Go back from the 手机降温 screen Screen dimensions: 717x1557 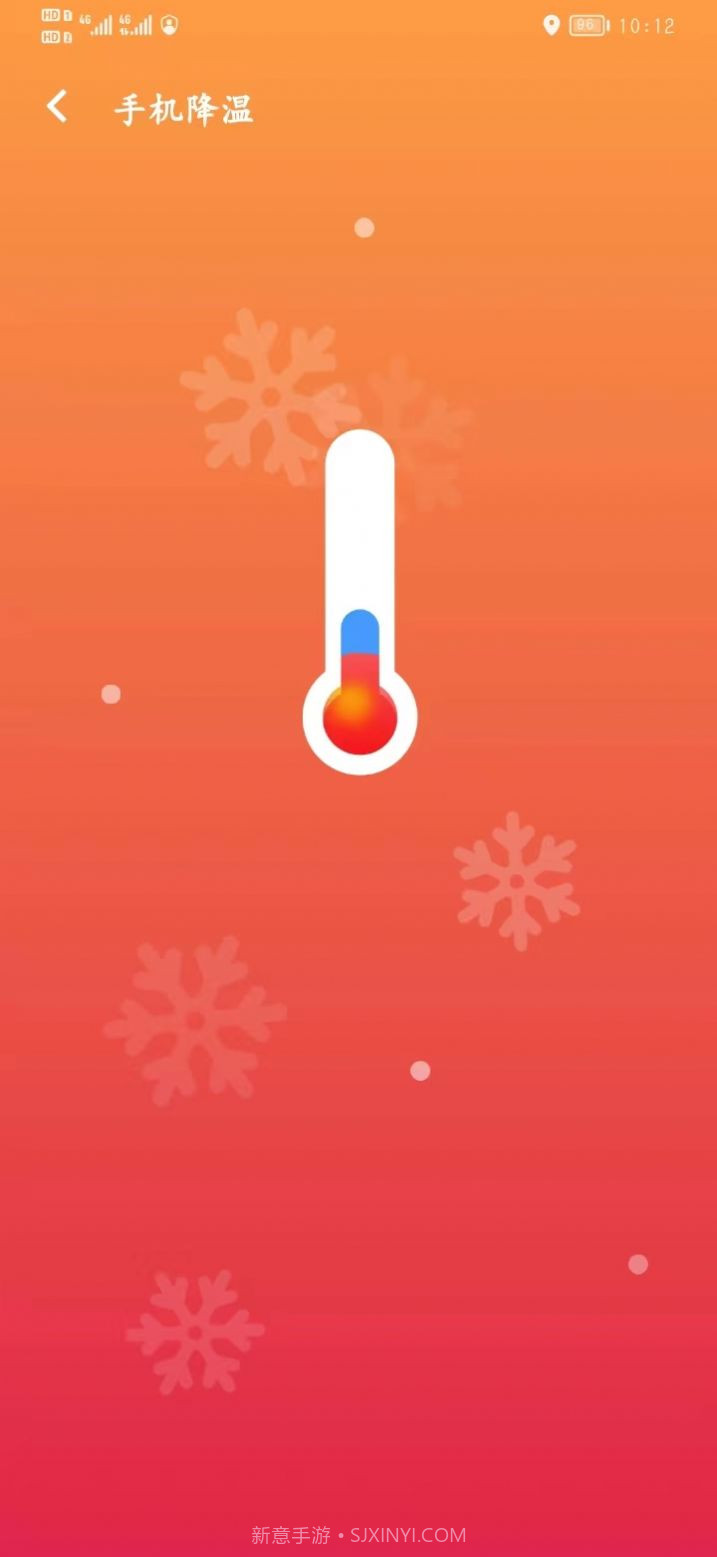point(58,107)
